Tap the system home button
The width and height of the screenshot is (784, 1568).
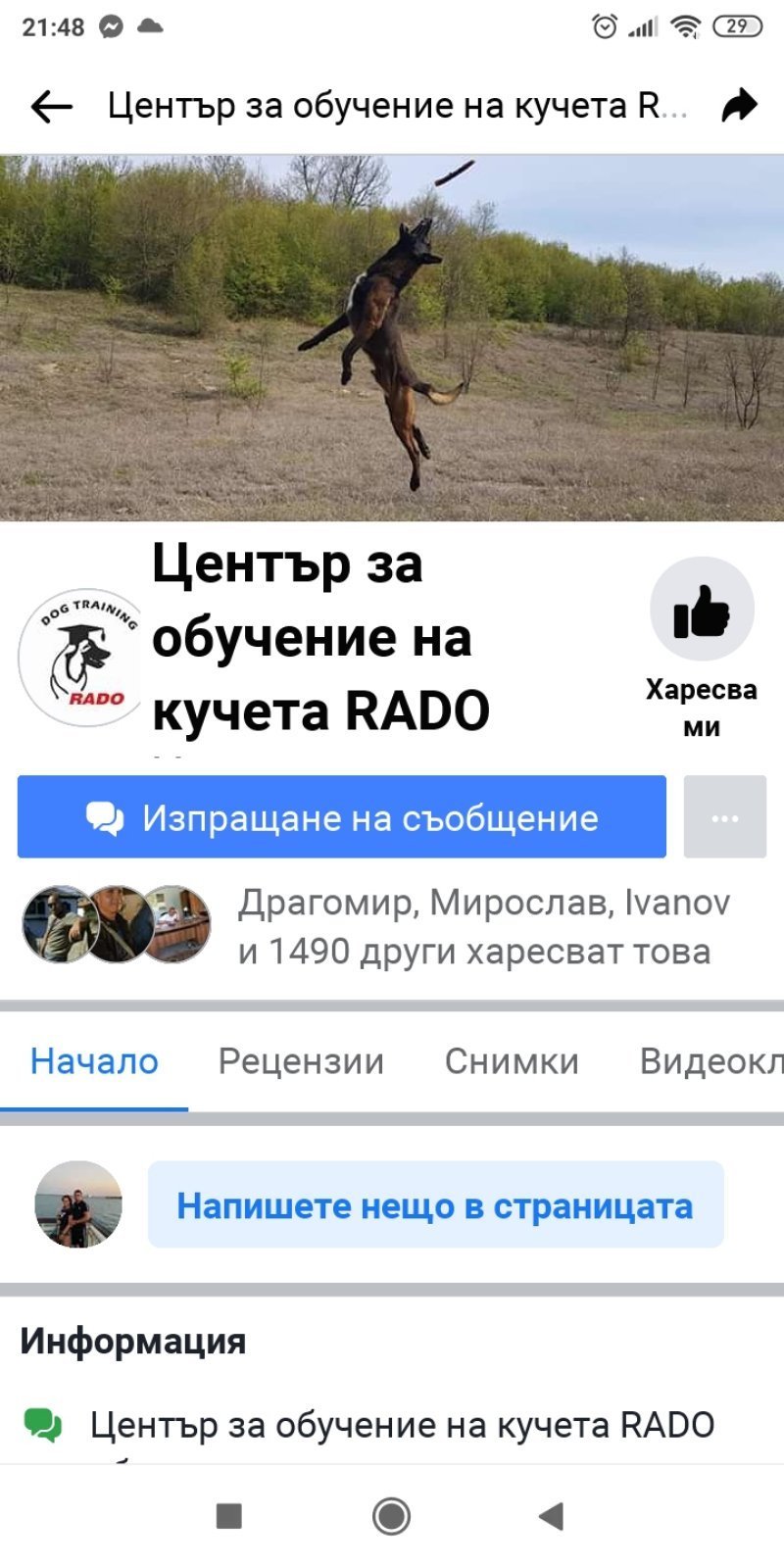tap(391, 1516)
